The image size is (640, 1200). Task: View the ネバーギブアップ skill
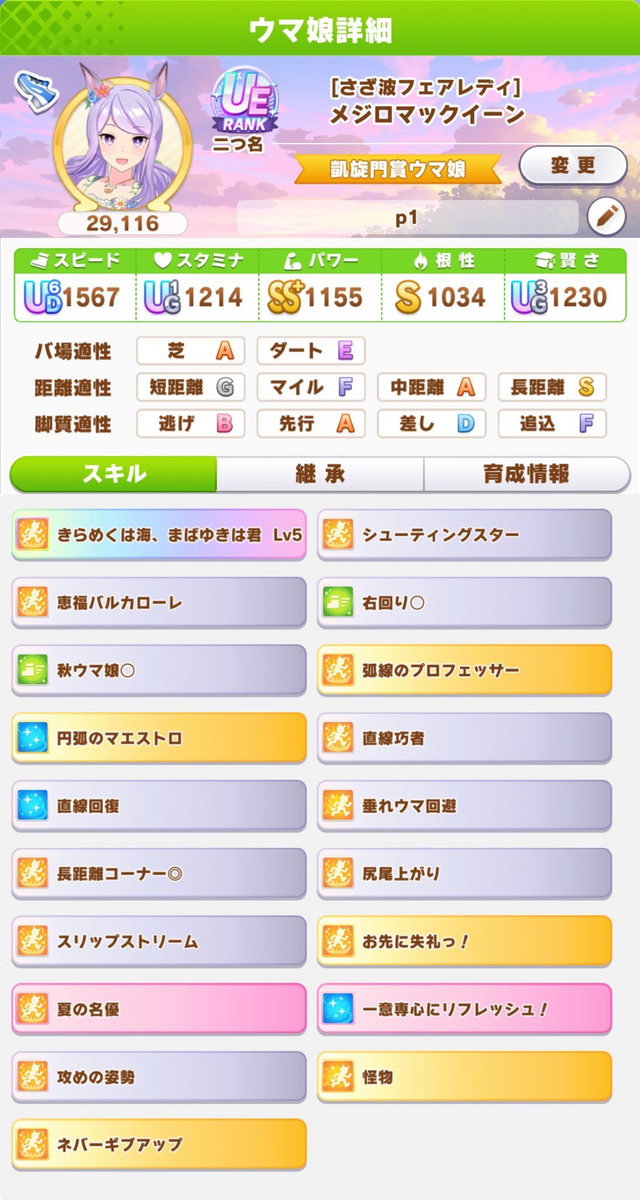click(x=159, y=1144)
